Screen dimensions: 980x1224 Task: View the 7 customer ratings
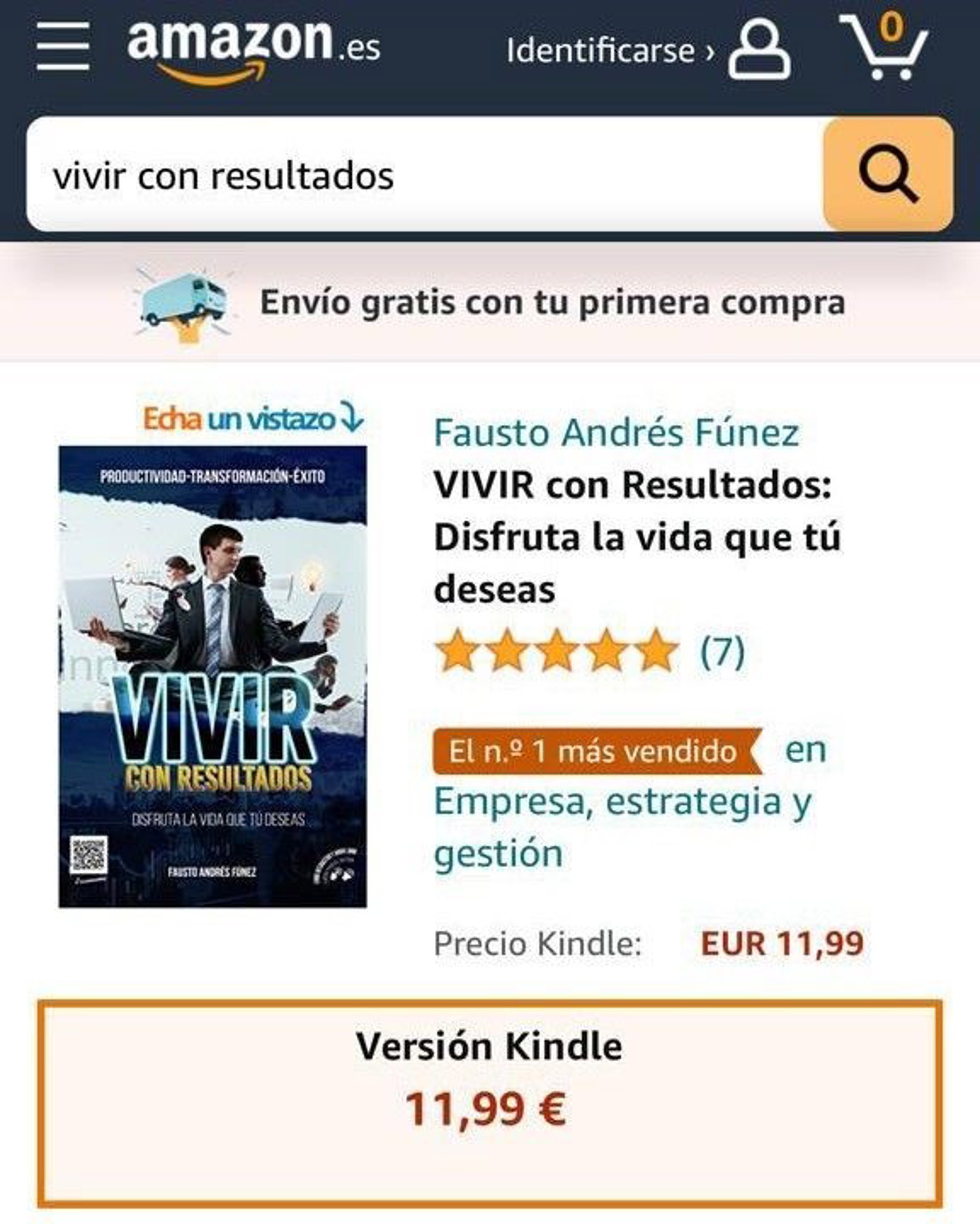(722, 652)
